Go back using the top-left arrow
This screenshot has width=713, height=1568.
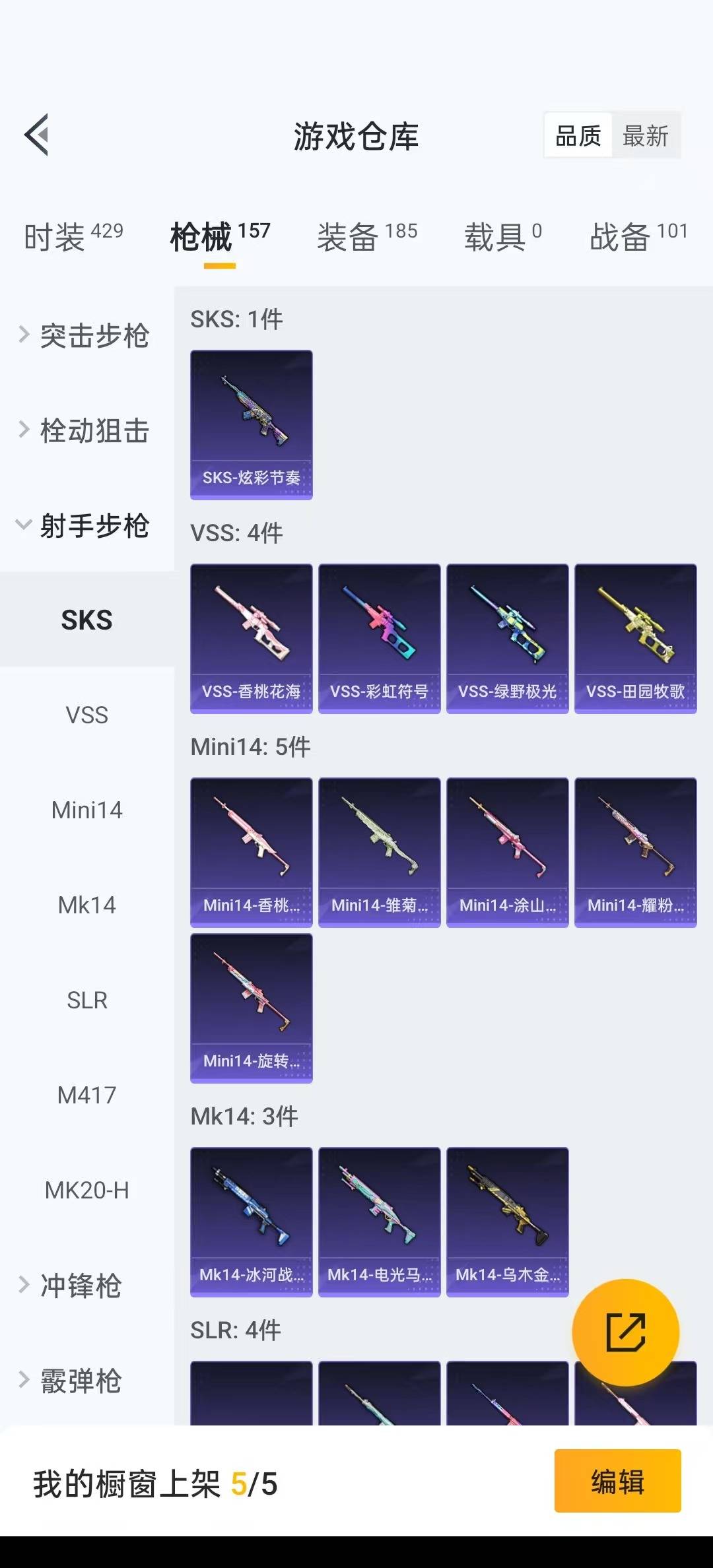[x=37, y=135]
